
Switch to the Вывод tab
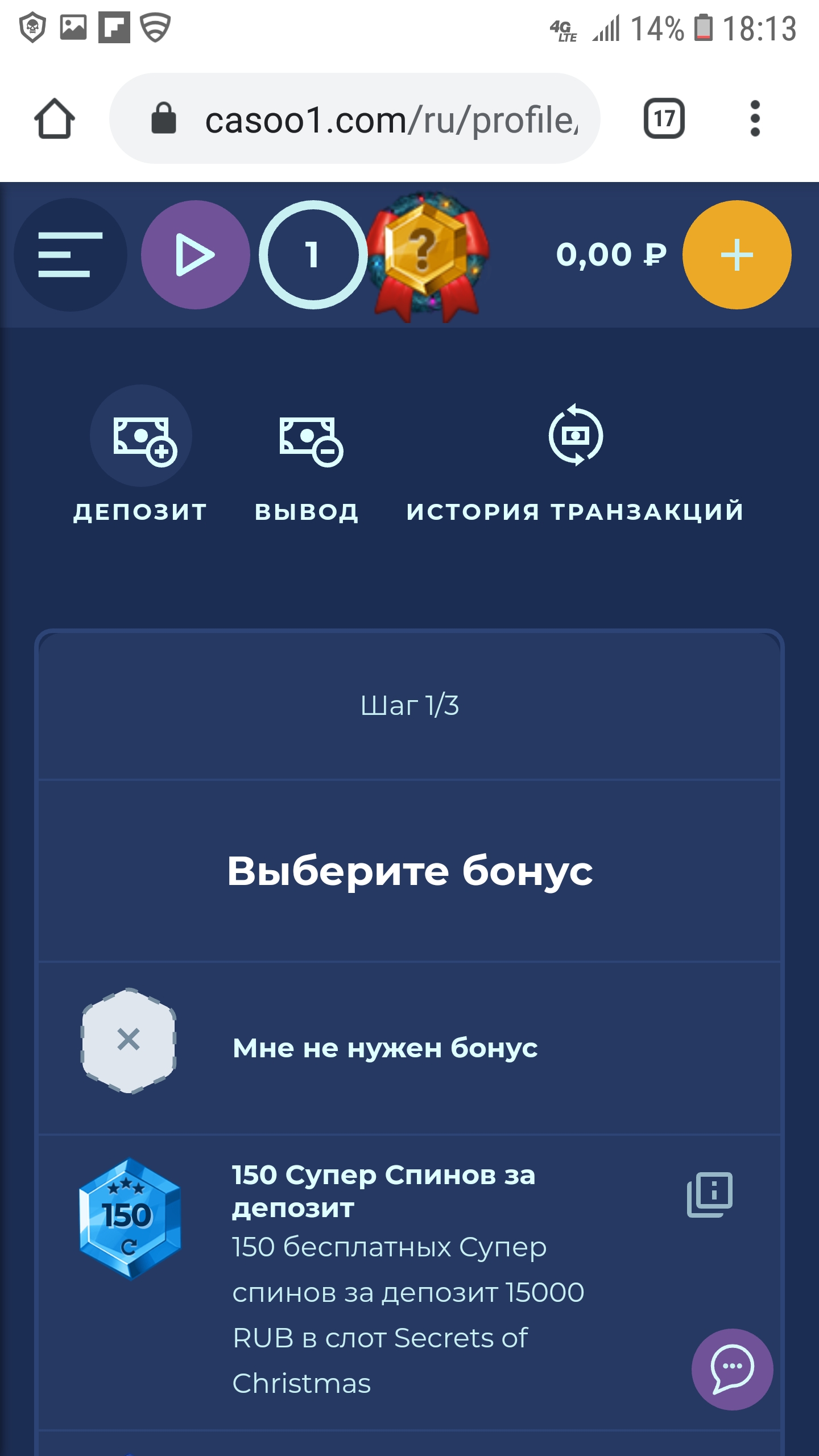tap(308, 455)
